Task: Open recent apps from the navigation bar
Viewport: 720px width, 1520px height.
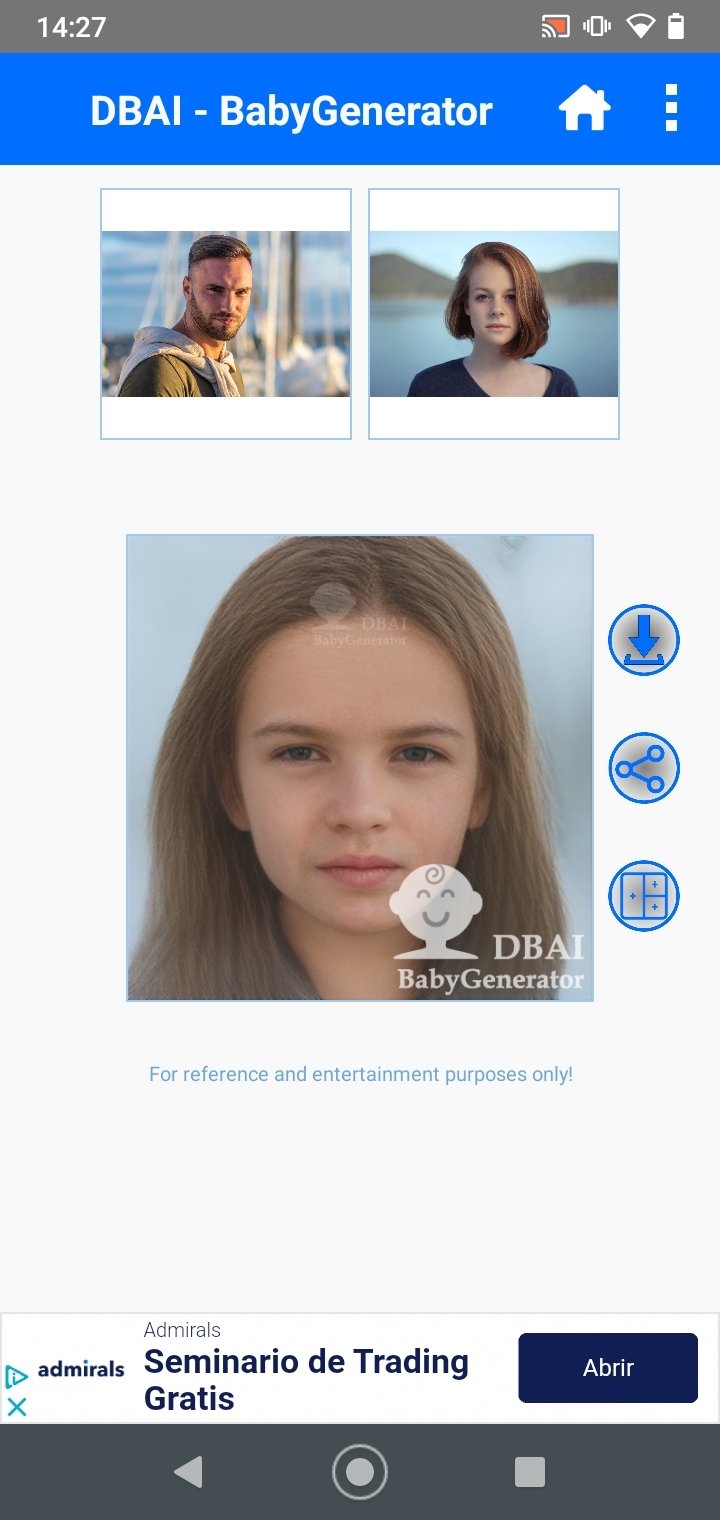Action: [x=529, y=1472]
